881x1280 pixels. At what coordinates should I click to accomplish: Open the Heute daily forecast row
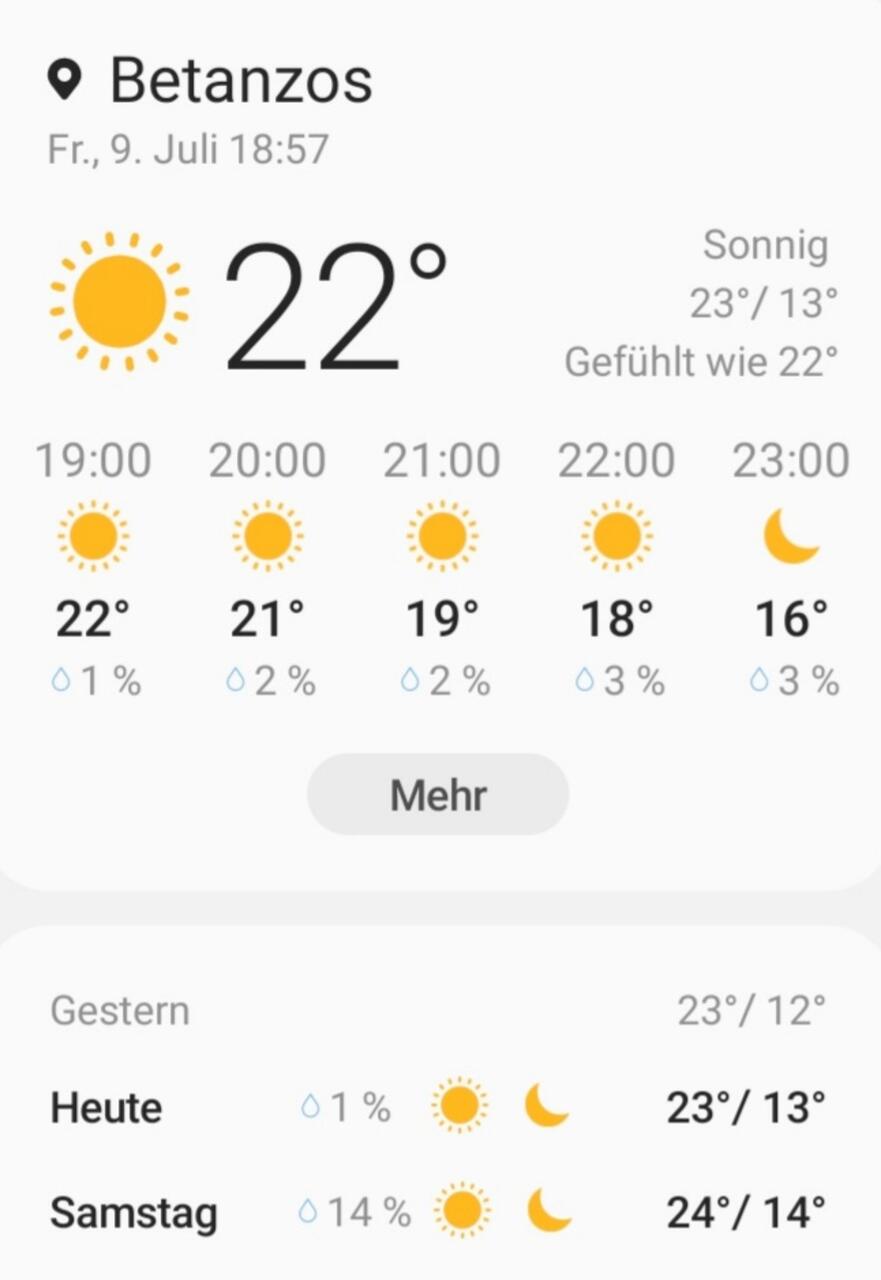438,1107
